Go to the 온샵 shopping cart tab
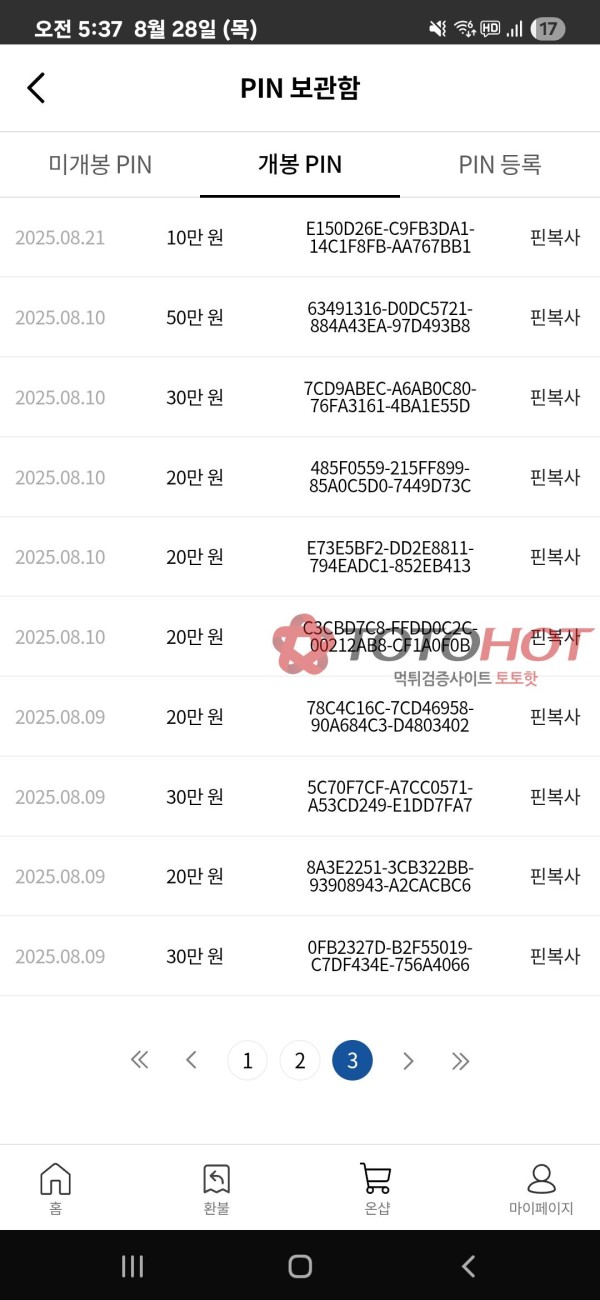The width and height of the screenshot is (600, 1300). (377, 1188)
